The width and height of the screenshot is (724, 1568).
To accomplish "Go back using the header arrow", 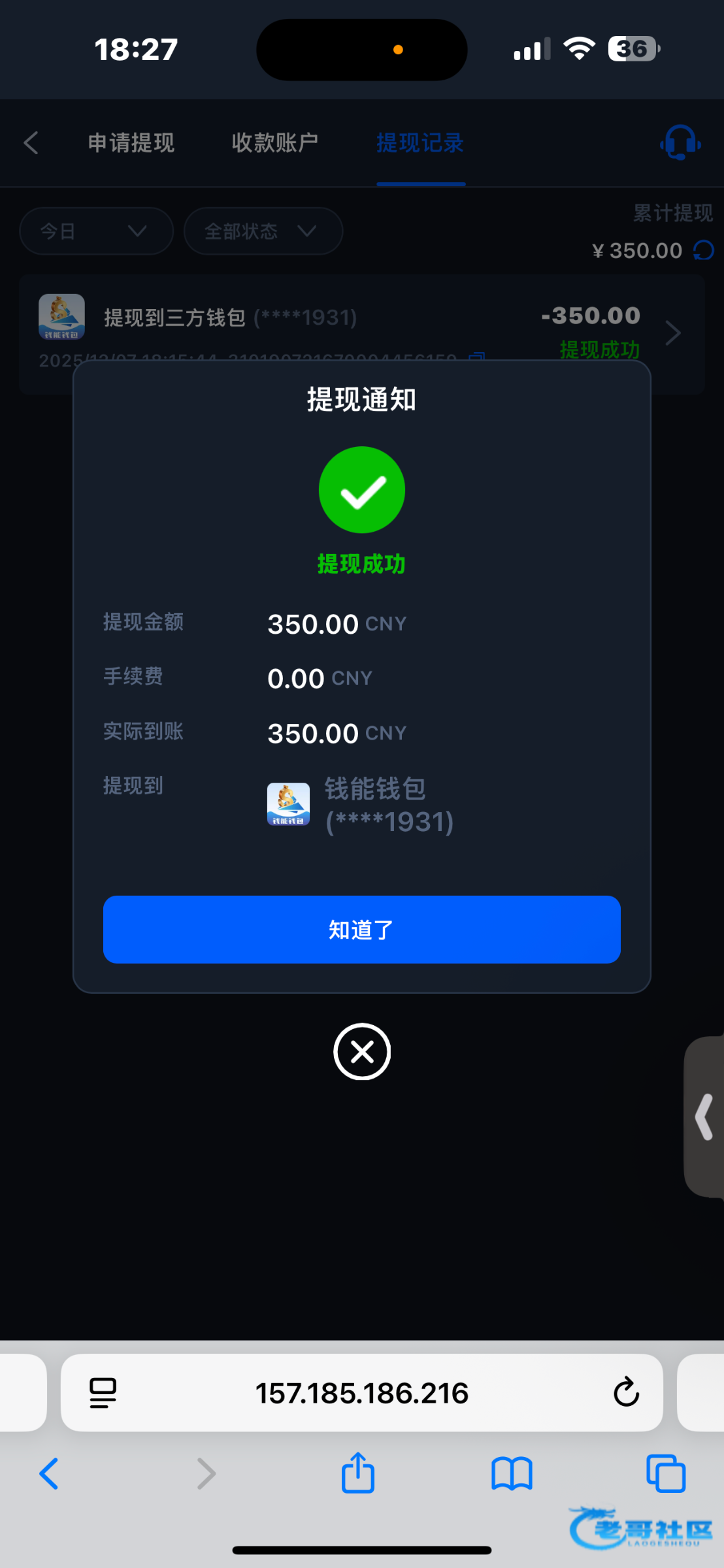I will [x=31, y=142].
